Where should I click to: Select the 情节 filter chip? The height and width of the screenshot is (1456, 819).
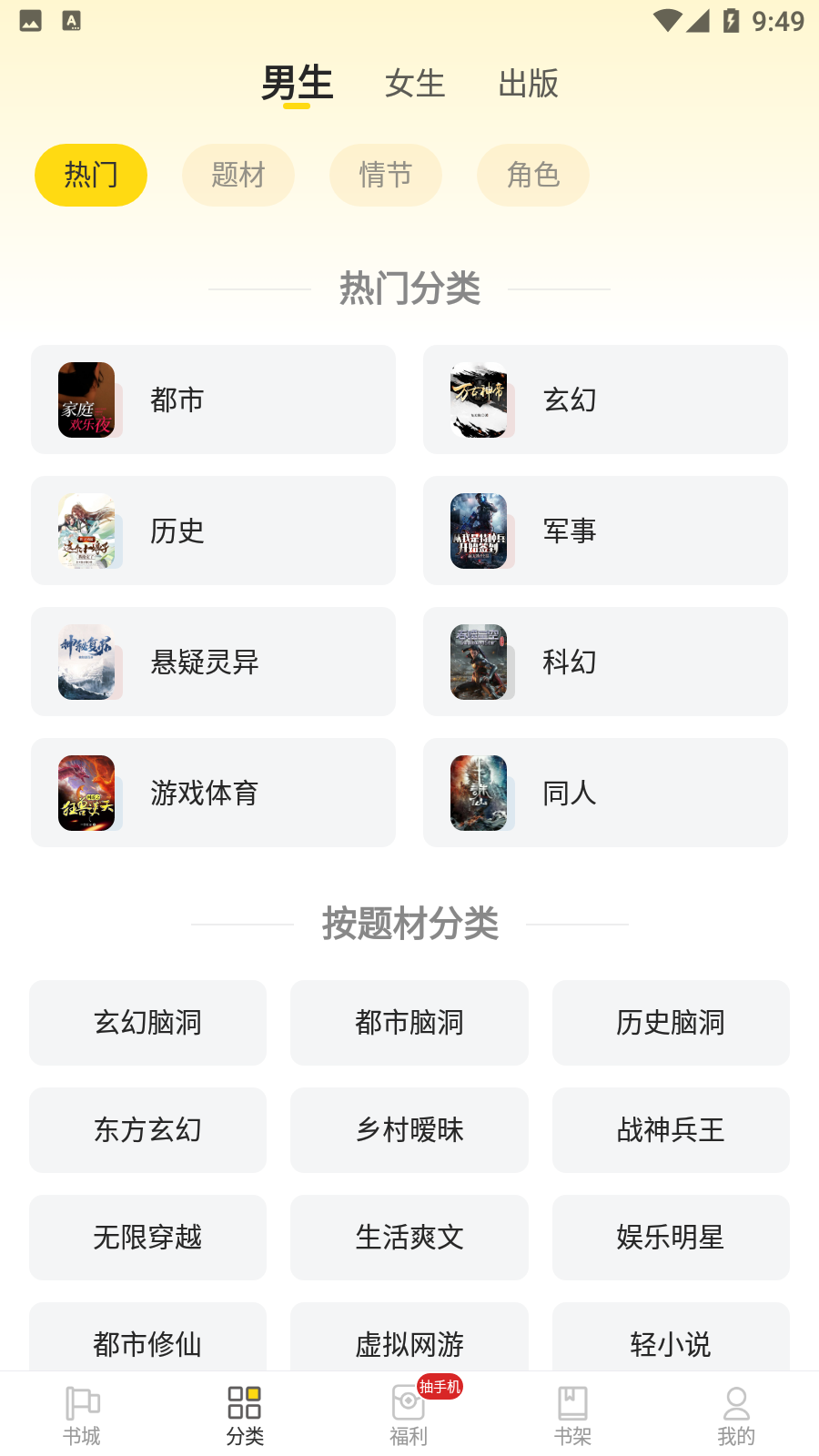(x=385, y=175)
